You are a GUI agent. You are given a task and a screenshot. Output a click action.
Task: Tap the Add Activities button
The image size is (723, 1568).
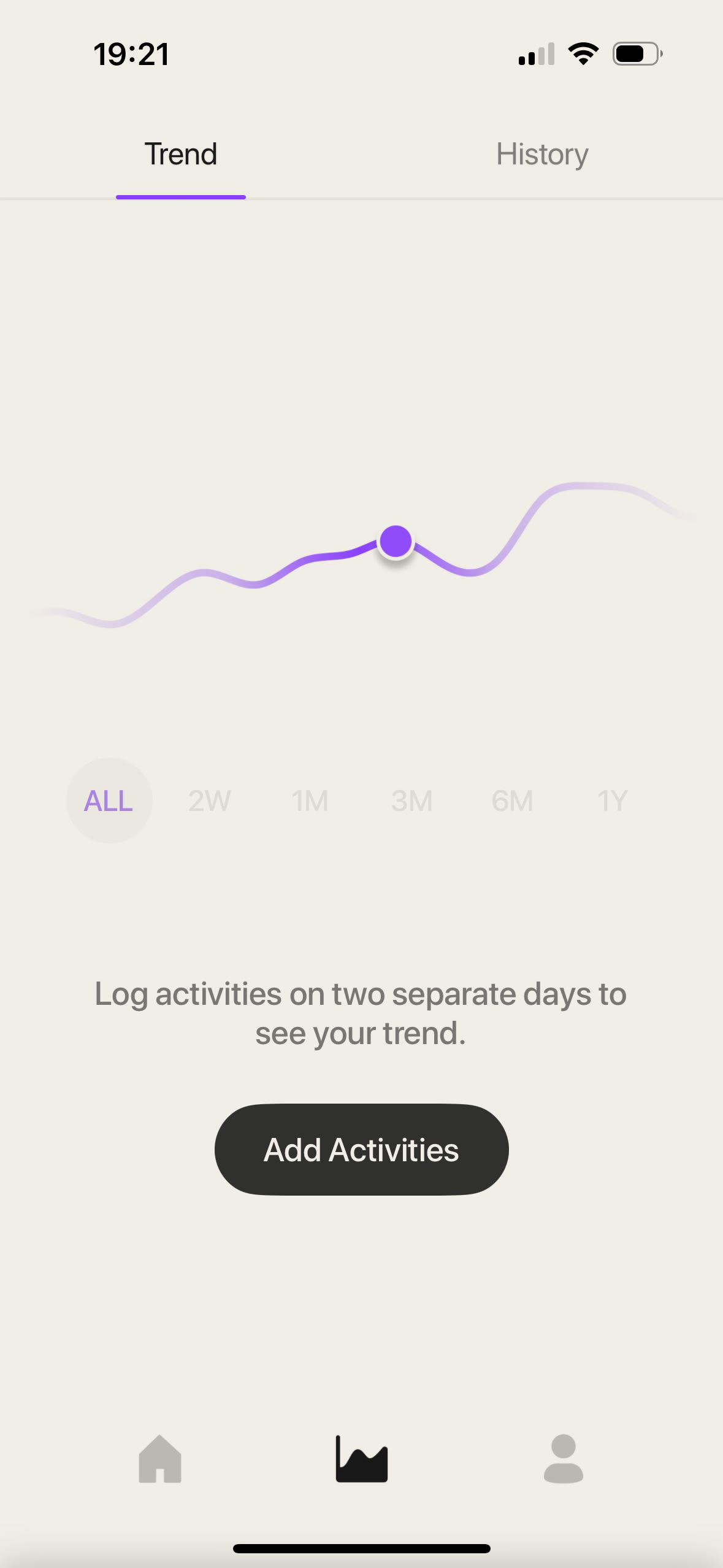coord(361,1150)
